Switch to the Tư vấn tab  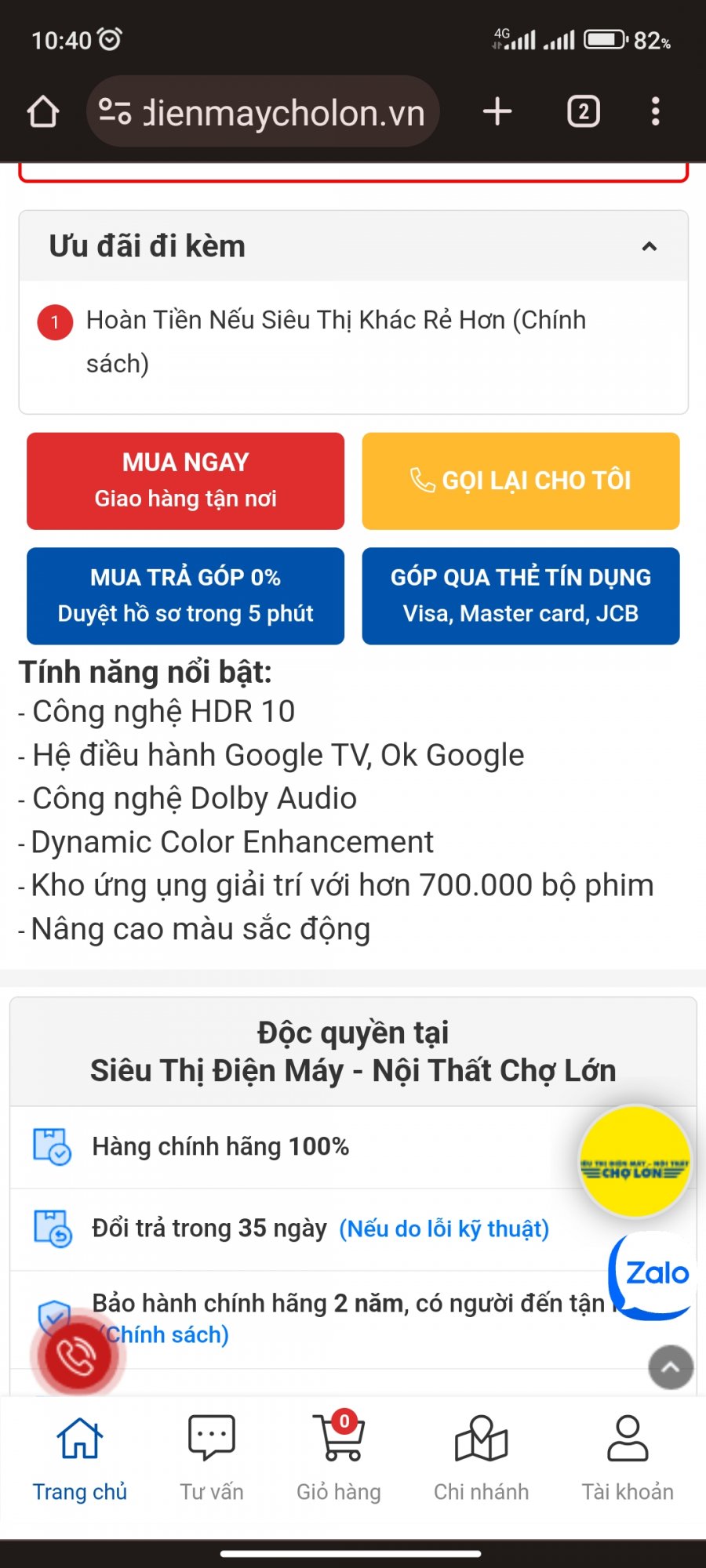tap(212, 1458)
